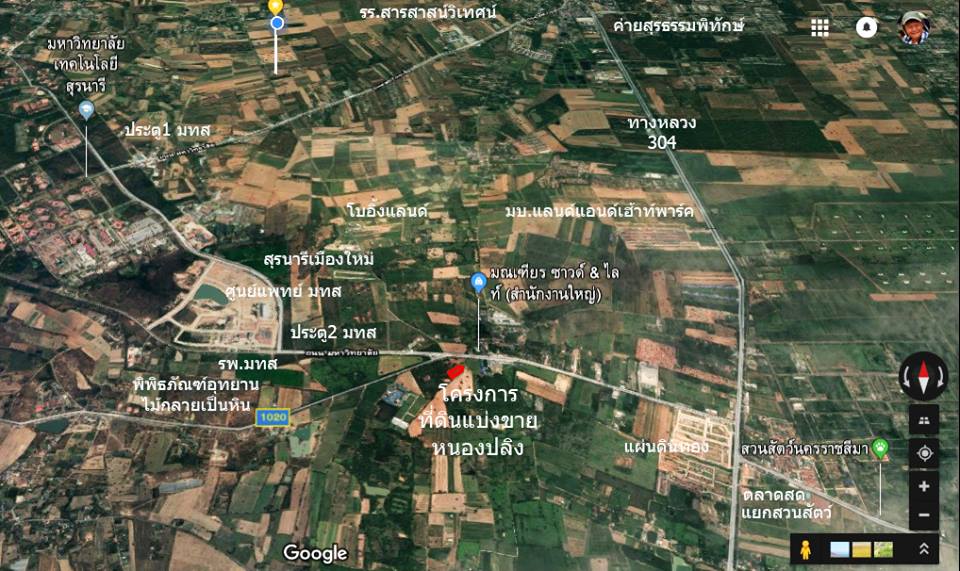
Task: Zoom in with the plus button
Action: [923, 486]
